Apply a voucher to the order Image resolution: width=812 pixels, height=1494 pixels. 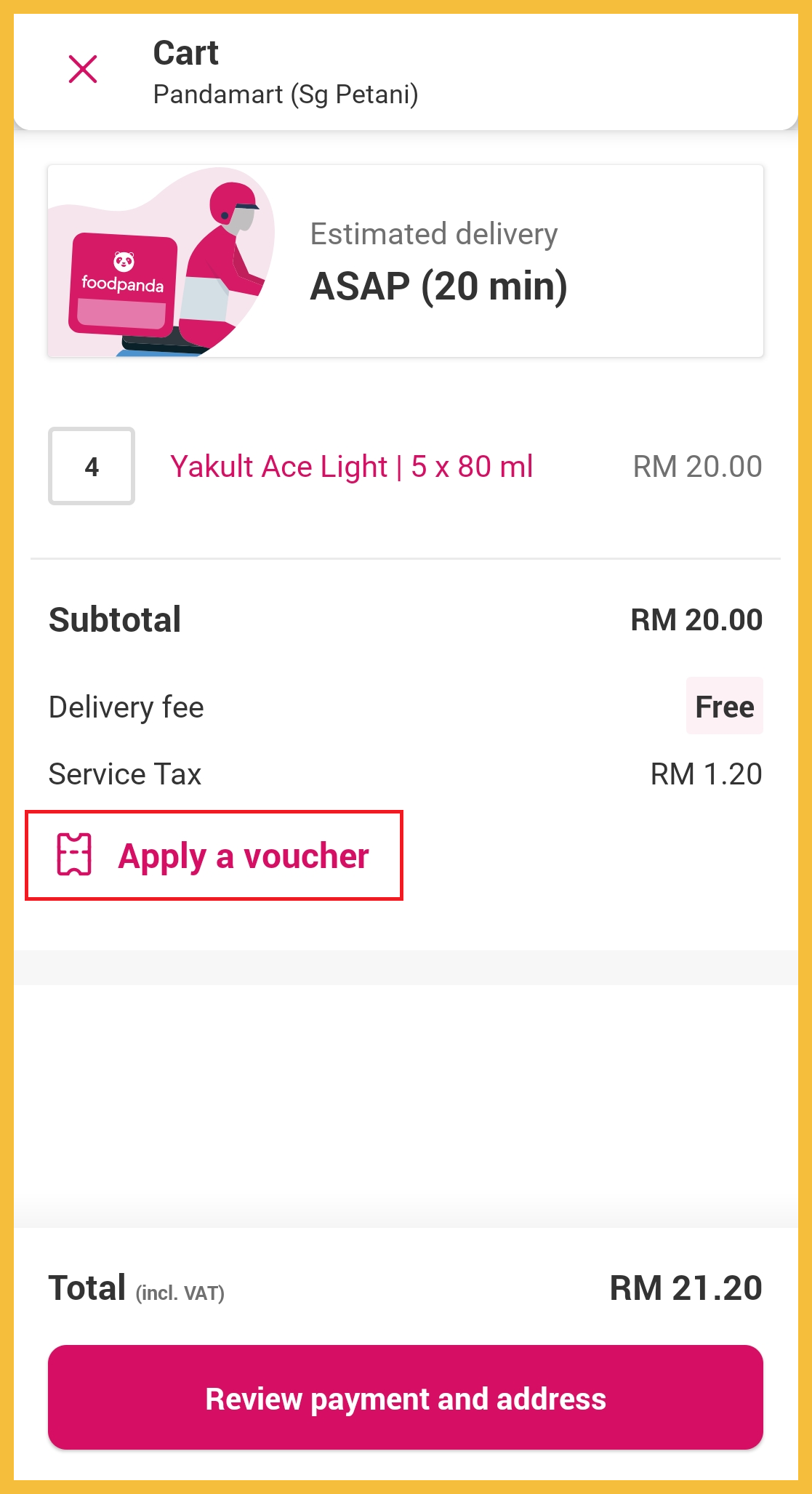click(x=214, y=856)
